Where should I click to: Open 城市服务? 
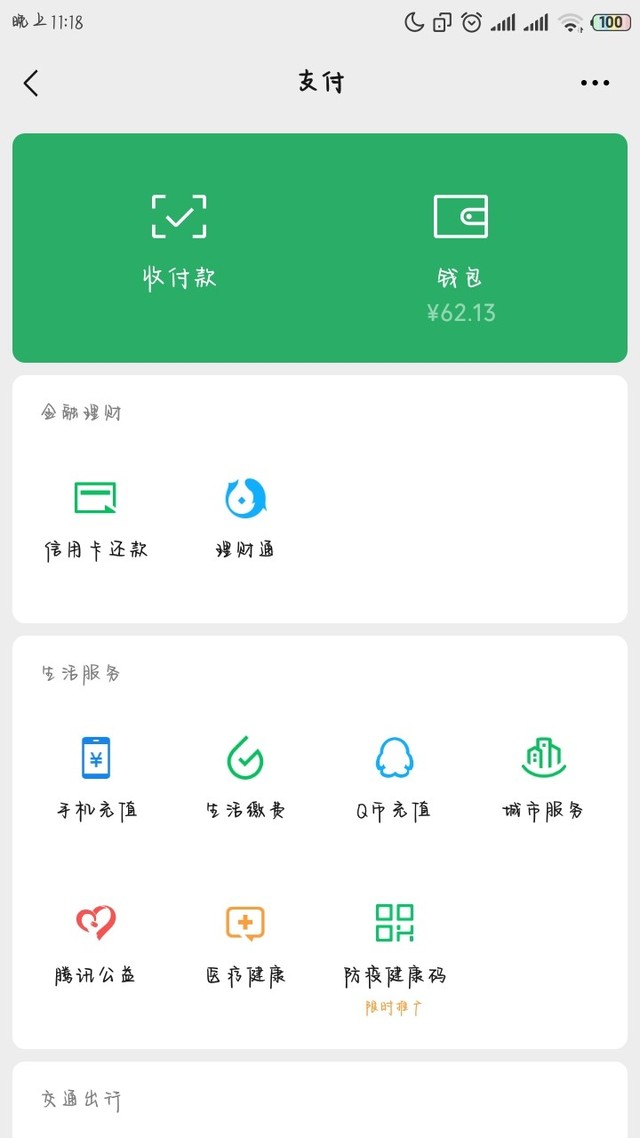point(543,778)
